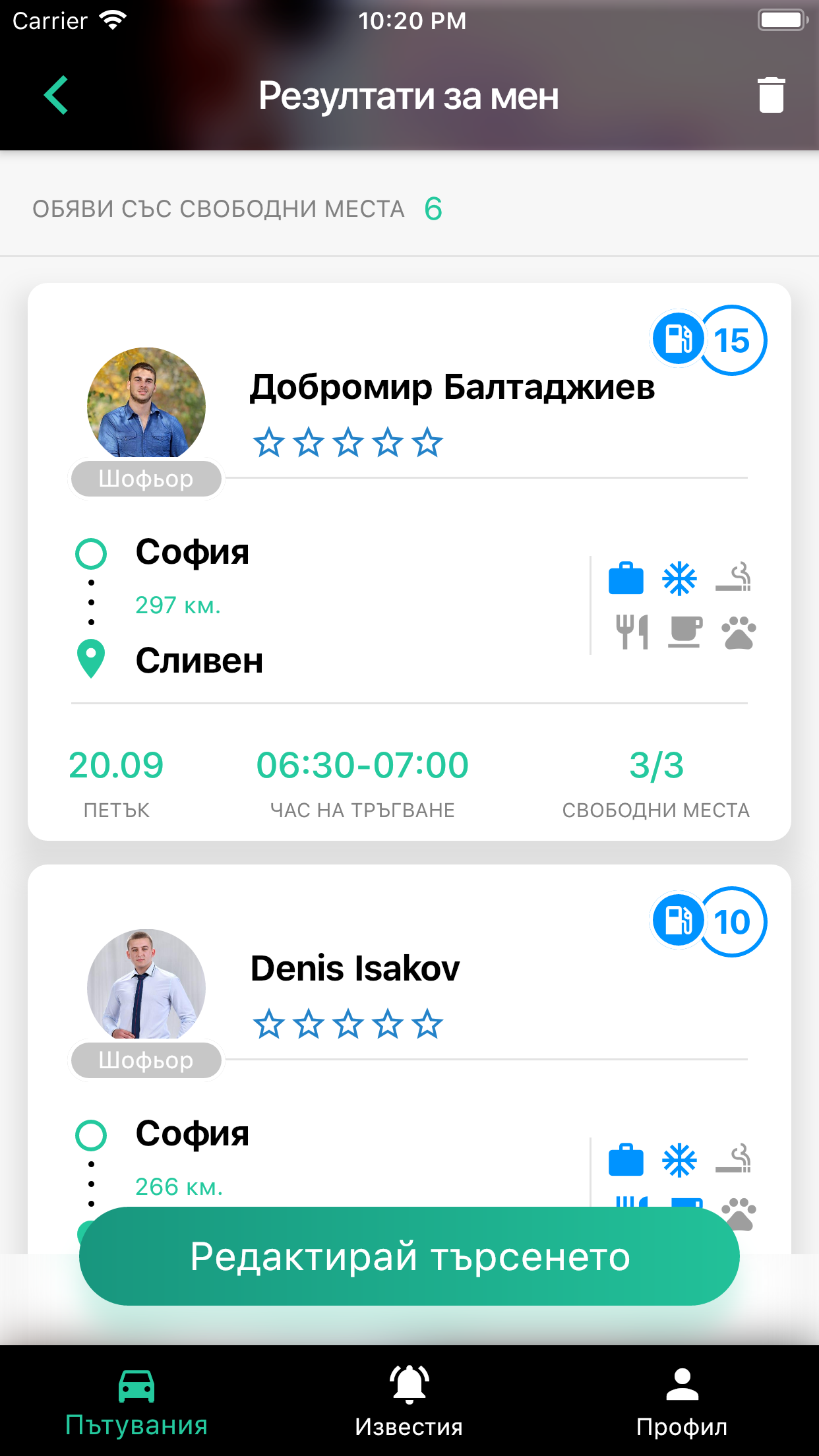Click the pets allowed paw icon
Image resolution: width=819 pixels, height=1456 pixels.
(x=739, y=632)
